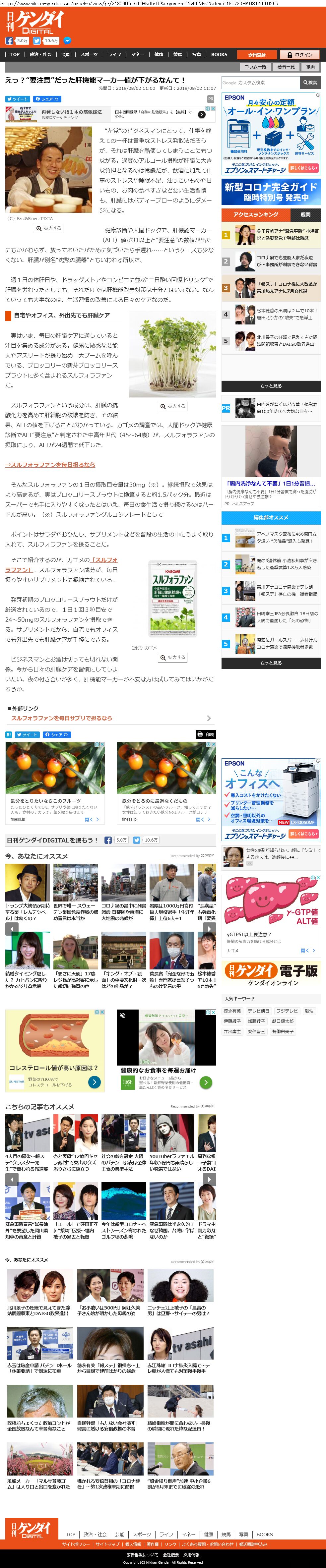Open the BOOKS section in the navigation bar
The width and height of the screenshot is (326, 1568).
219,55
